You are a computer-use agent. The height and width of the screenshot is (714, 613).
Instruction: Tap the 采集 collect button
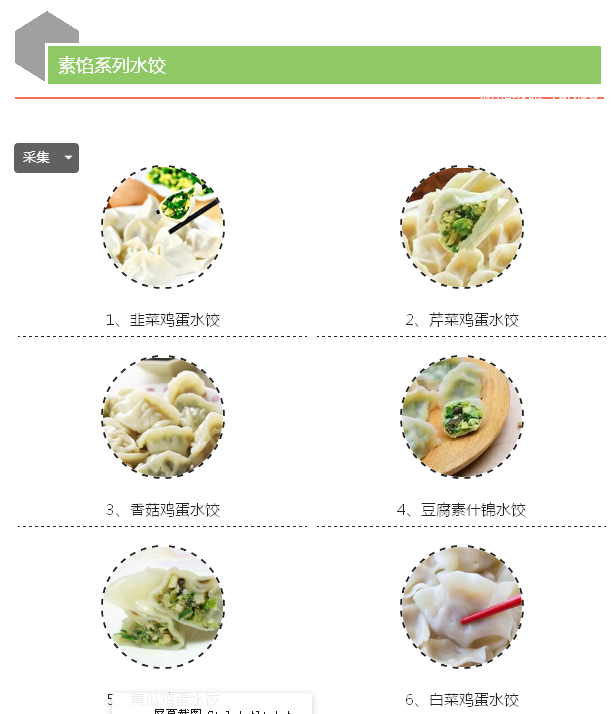37,158
